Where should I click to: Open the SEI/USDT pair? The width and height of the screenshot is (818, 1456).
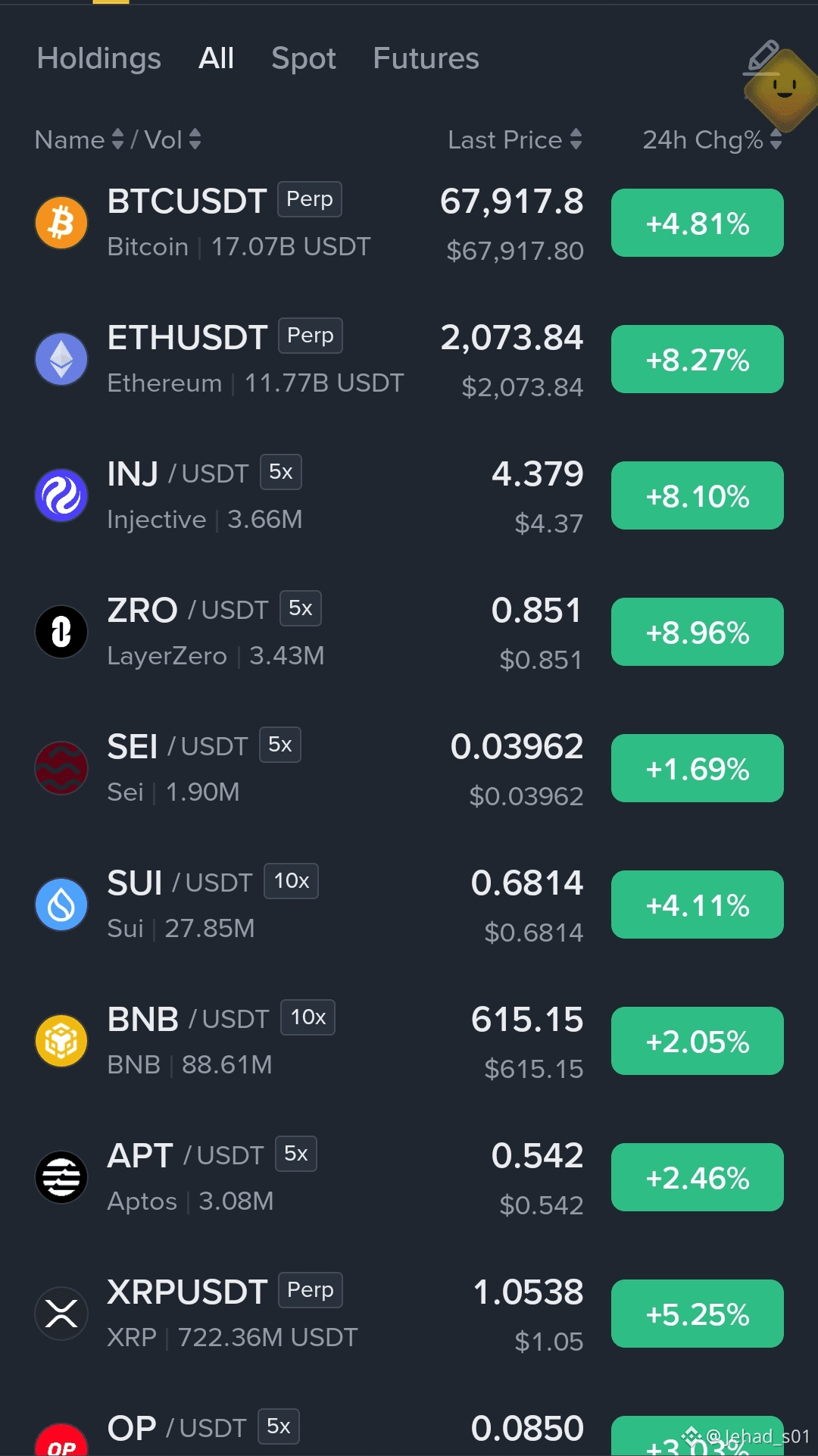[x=409, y=768]
